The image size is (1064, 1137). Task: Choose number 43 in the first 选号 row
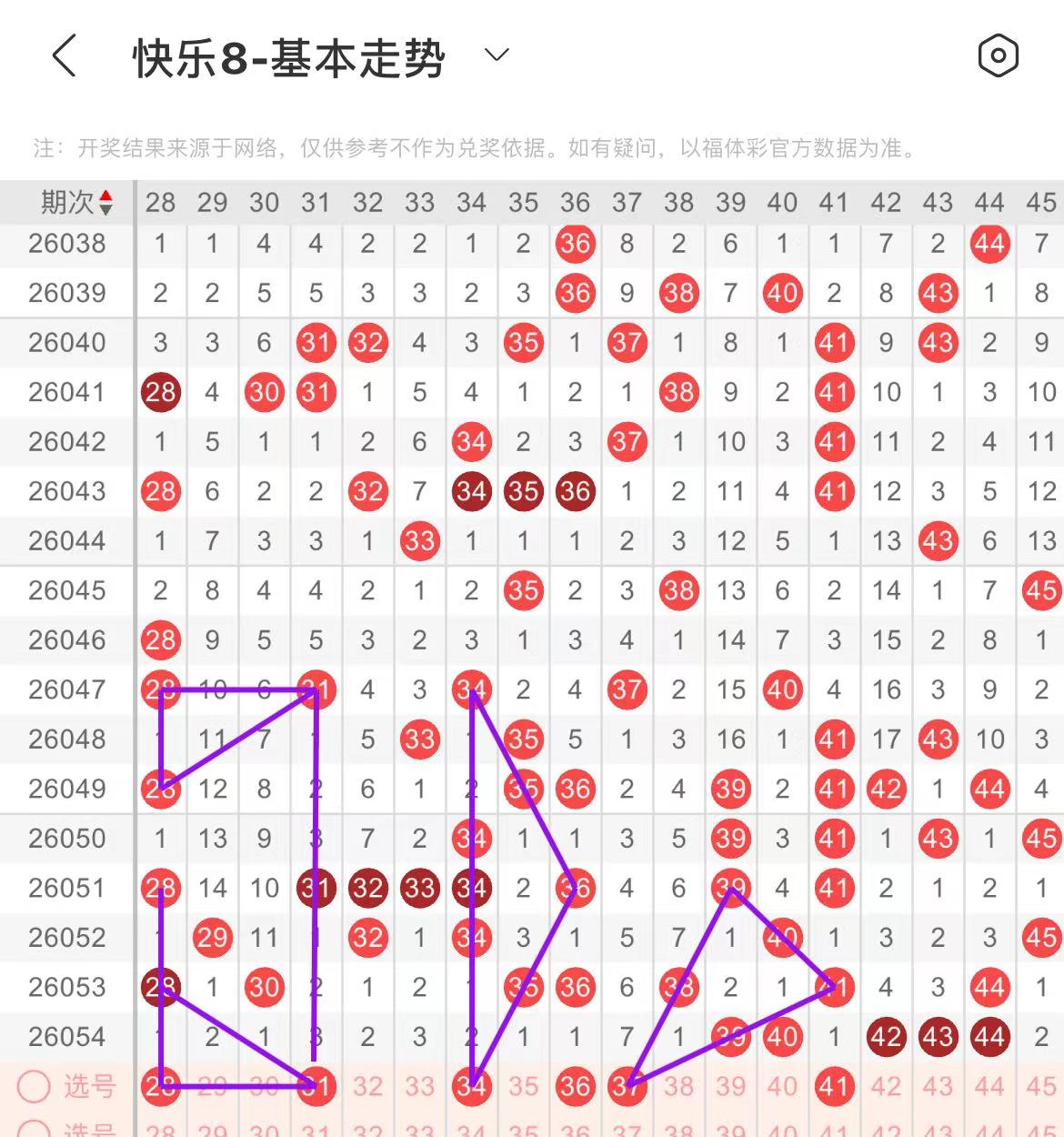click(x=938, y=1086)
